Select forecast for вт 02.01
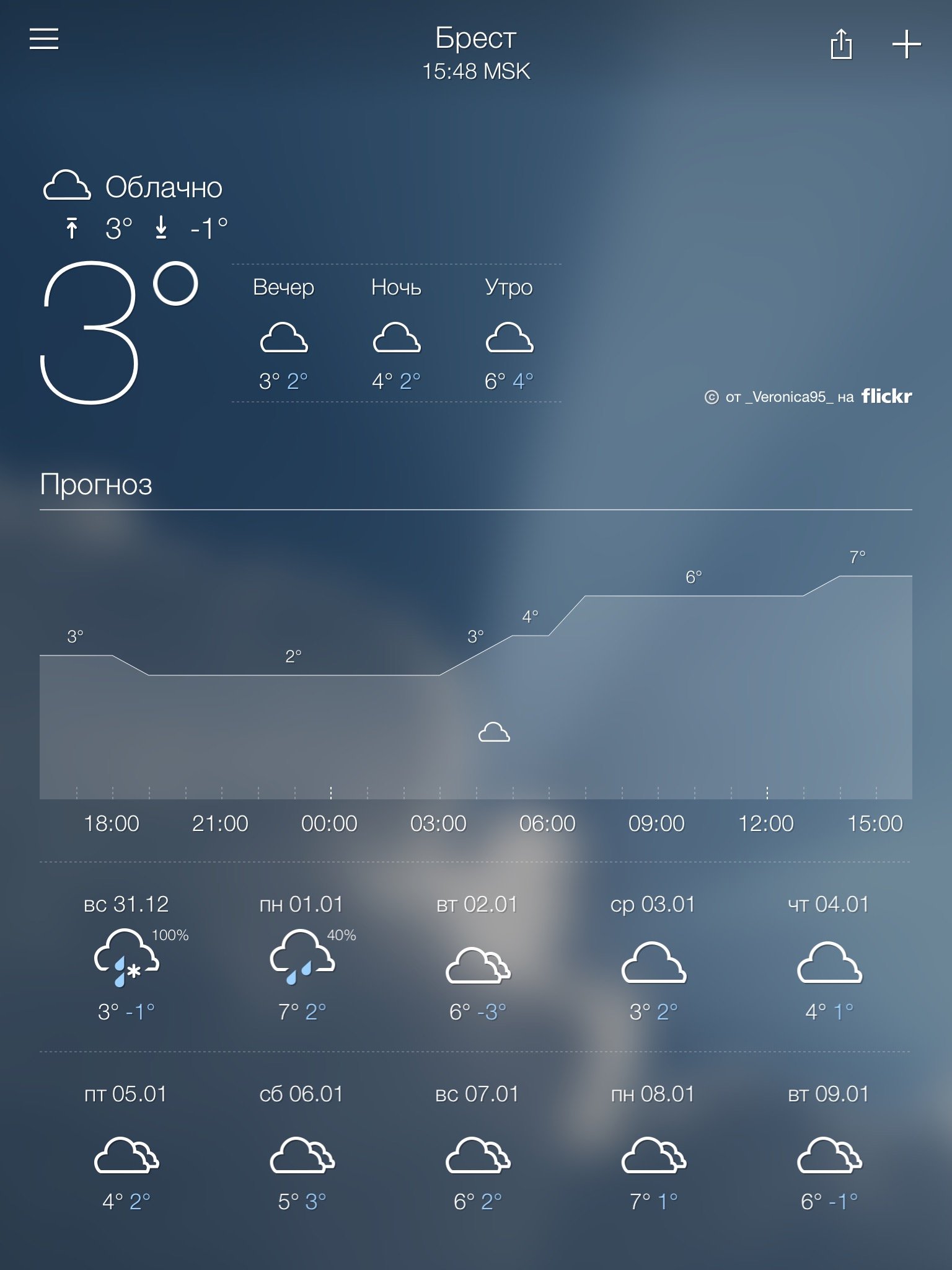The width and height of the screenshot is (952, 1270). click(x=477, y=958)
